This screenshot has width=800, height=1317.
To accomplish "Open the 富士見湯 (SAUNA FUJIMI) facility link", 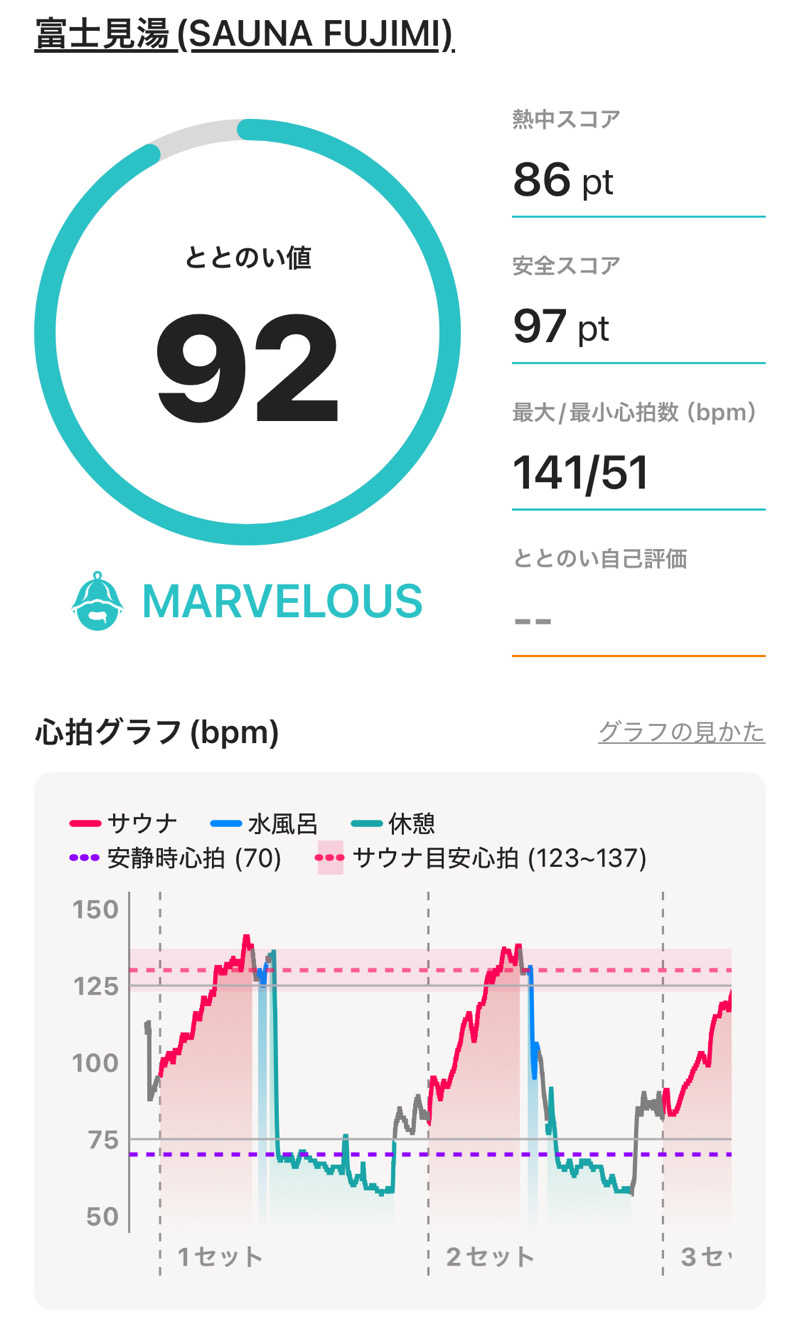I will (x=244, y=35).
